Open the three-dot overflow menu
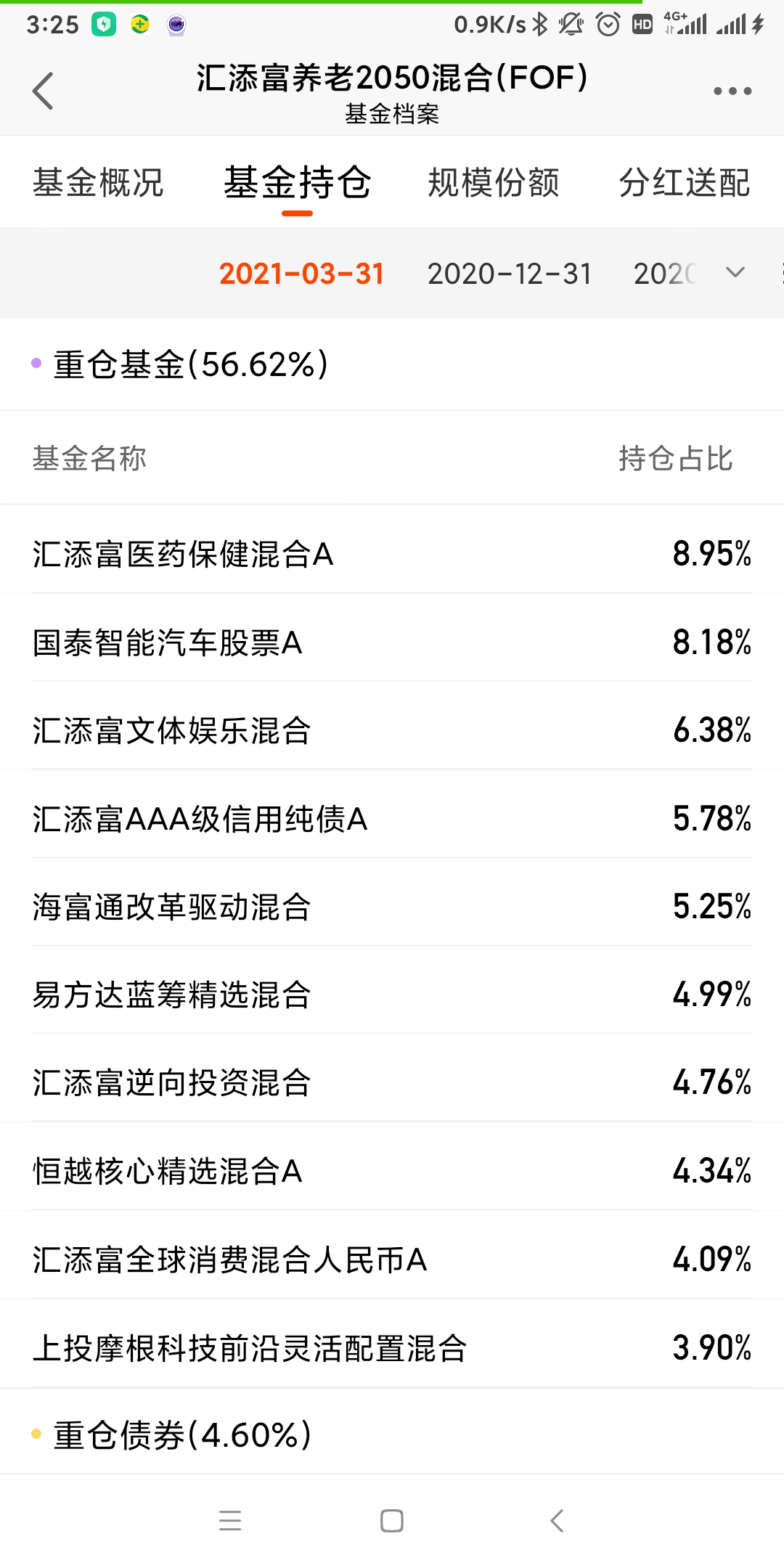This screenshot has height=1568, width=784. (x=732, y=91)
